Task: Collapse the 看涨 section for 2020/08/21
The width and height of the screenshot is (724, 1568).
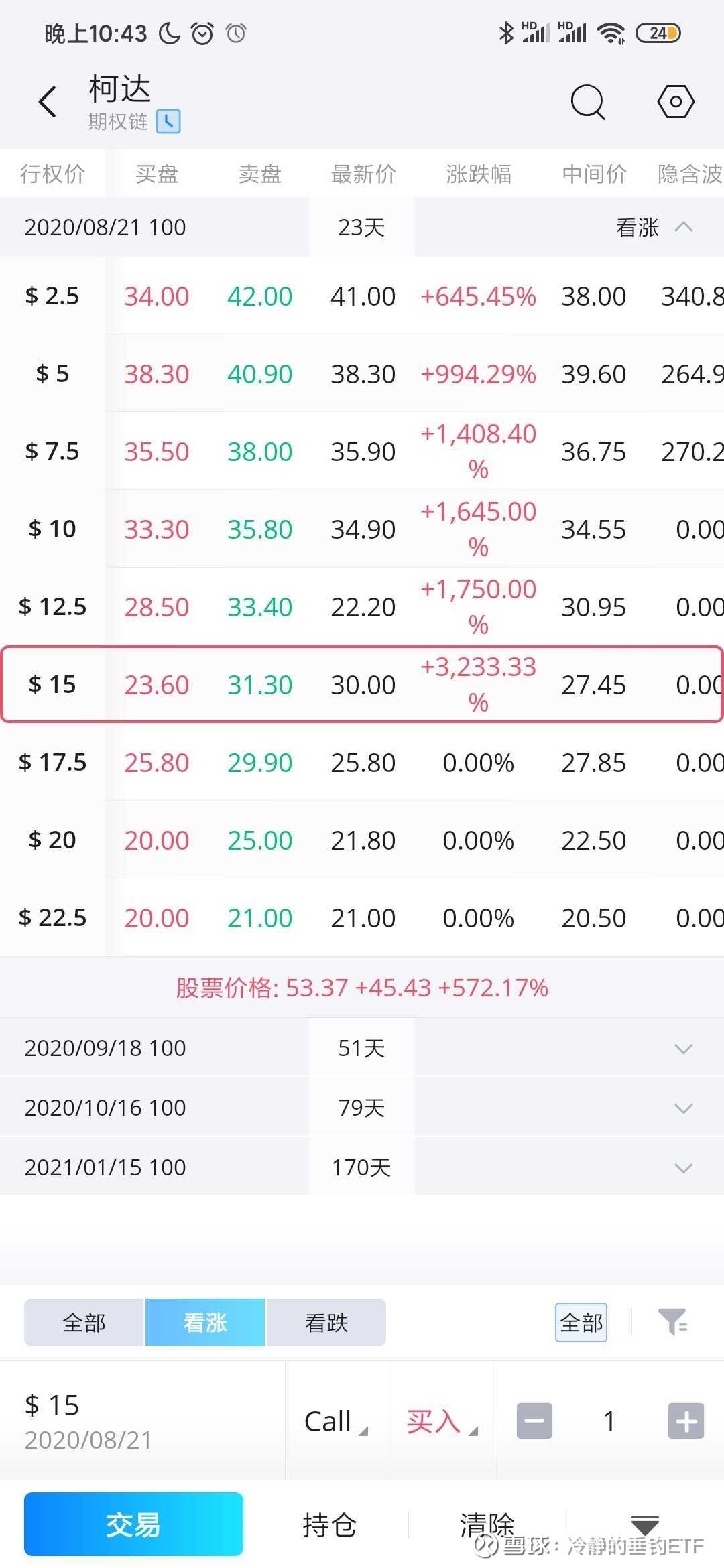Action: (x=683, y=227)
